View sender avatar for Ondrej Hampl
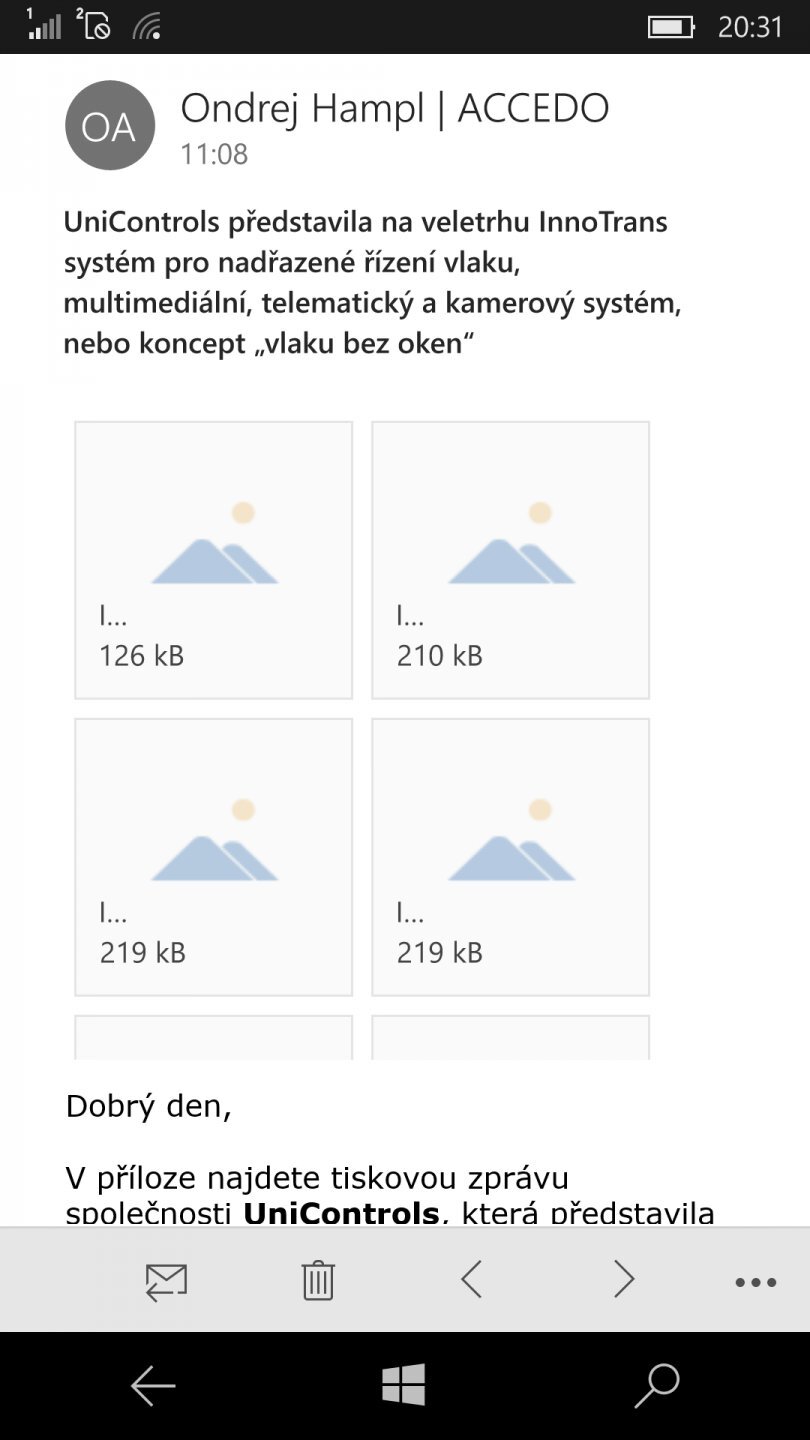 pyautogui.click(x=109, y=126)
